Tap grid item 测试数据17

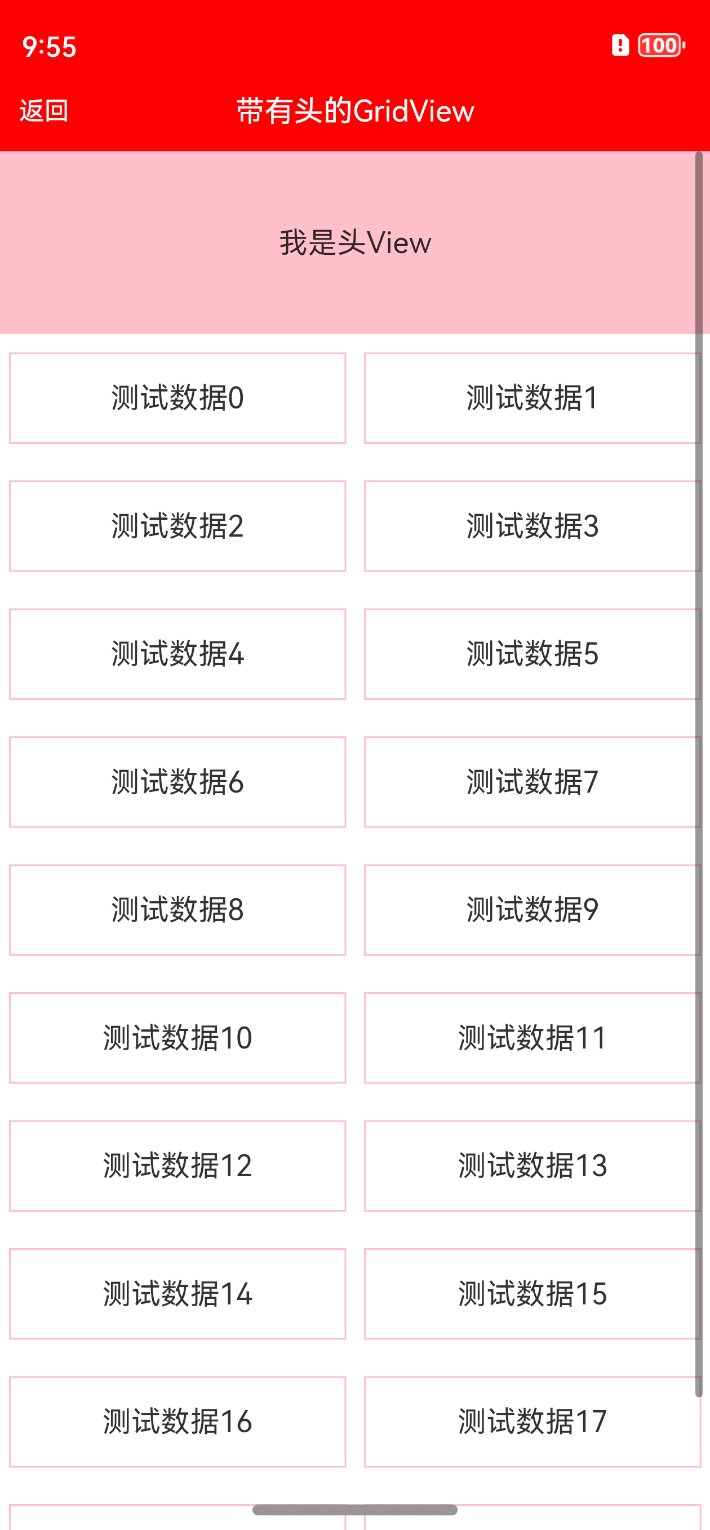pos(532,1422)
